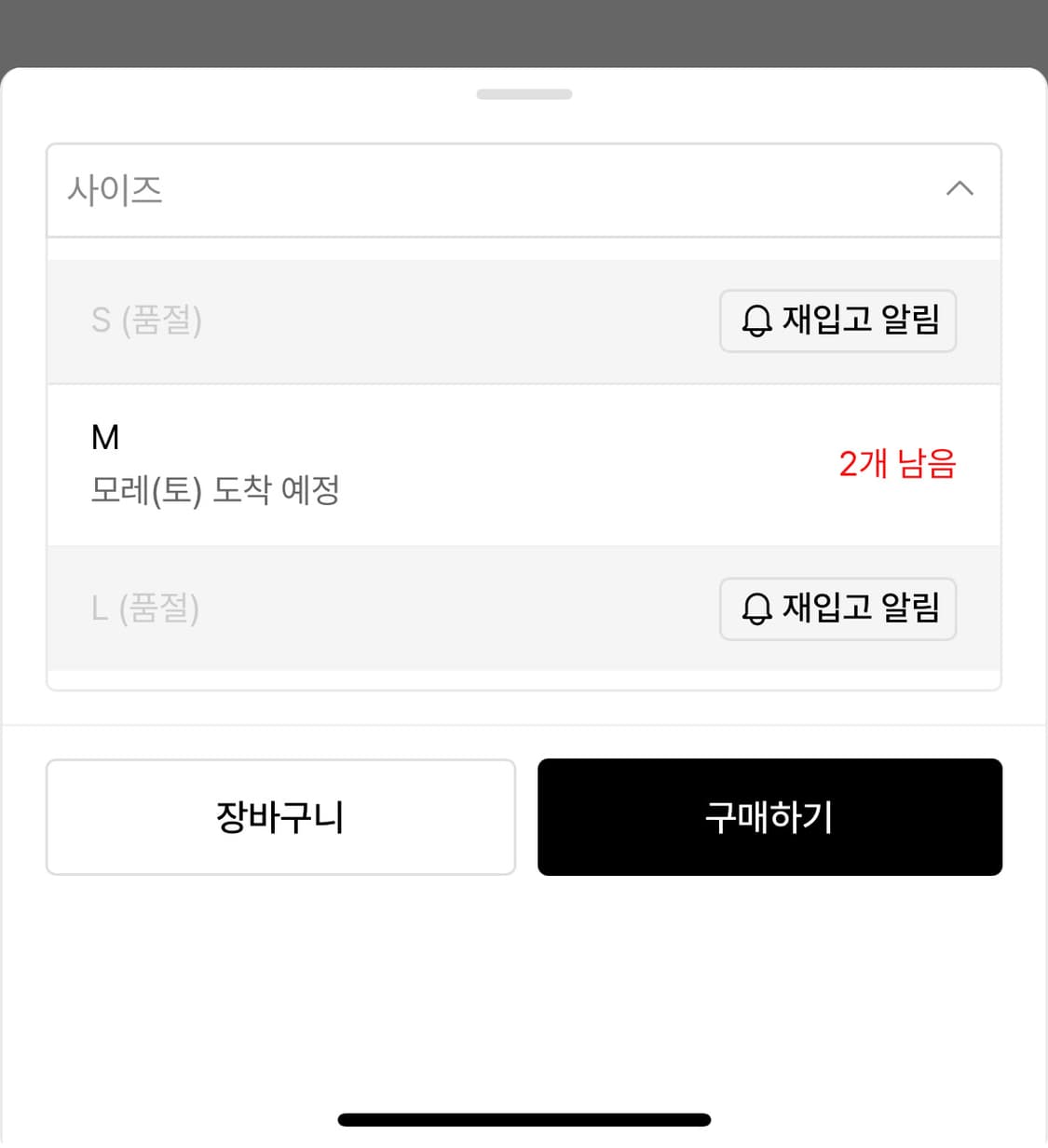The width and height of the screenshot is (1048, 1148).
Task: Open the 장바구니 cart option
Action: [280, 817]
